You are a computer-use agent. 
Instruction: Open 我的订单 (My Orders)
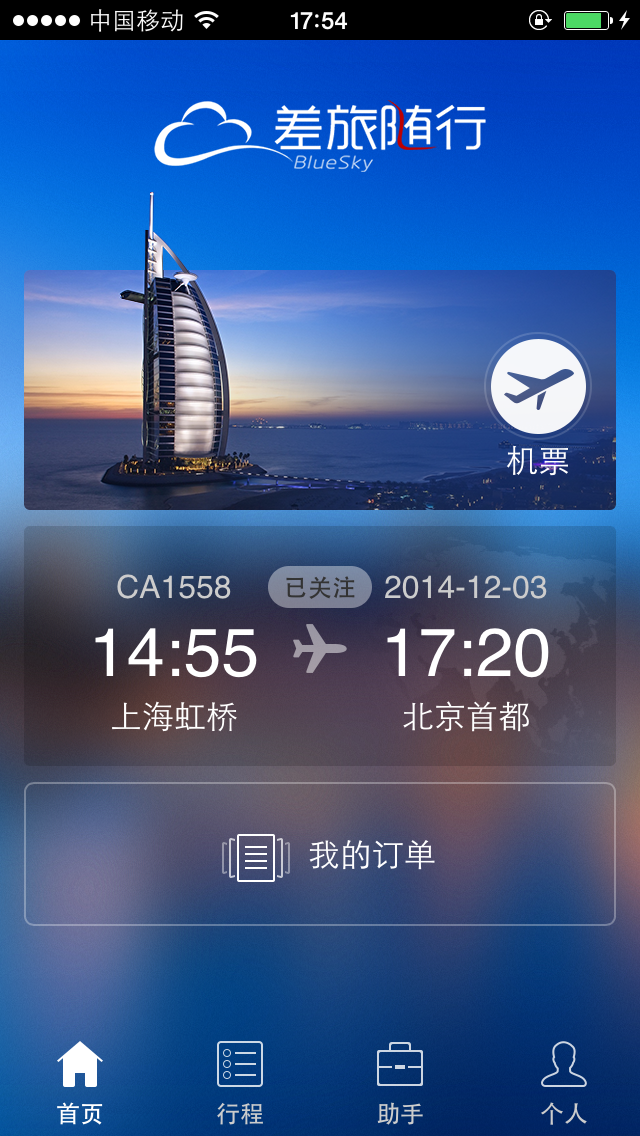pyautogui.click(x=320, y=854)
